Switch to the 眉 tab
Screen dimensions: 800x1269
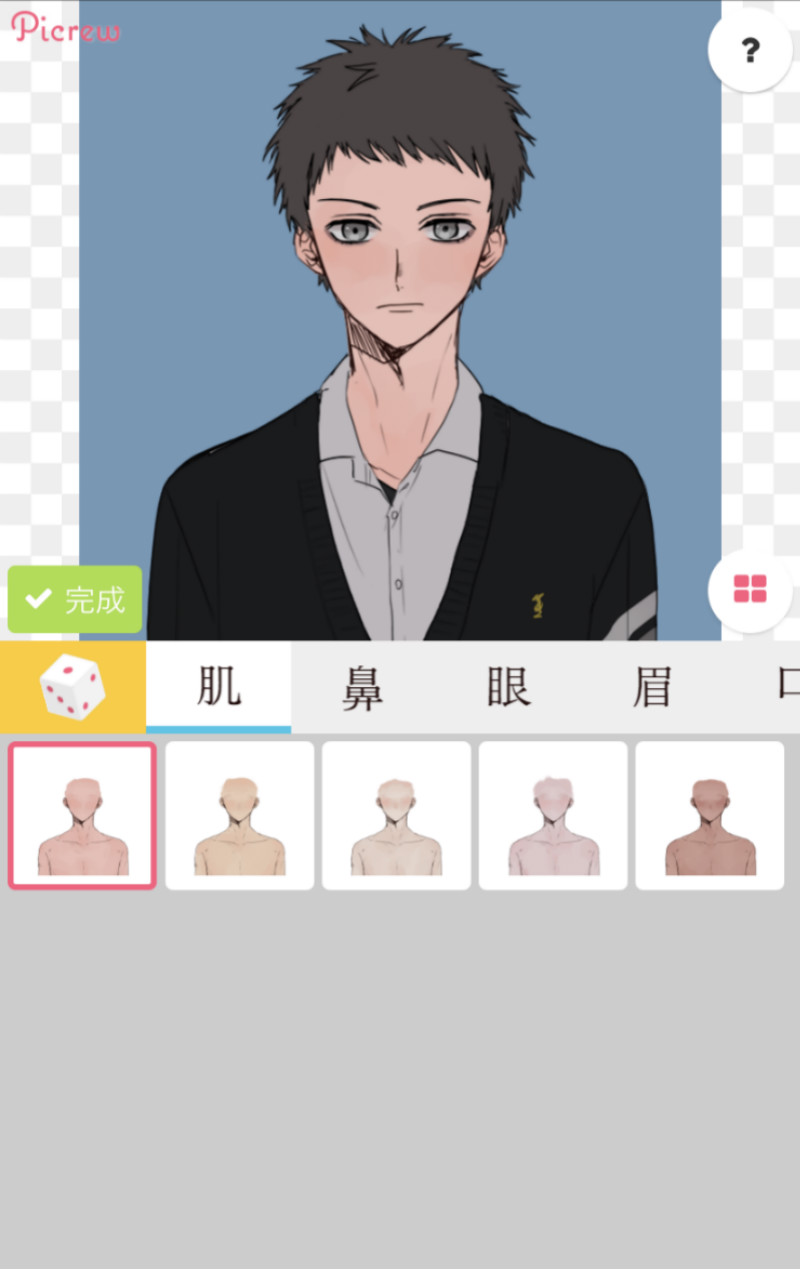click(x=652, y=688)
